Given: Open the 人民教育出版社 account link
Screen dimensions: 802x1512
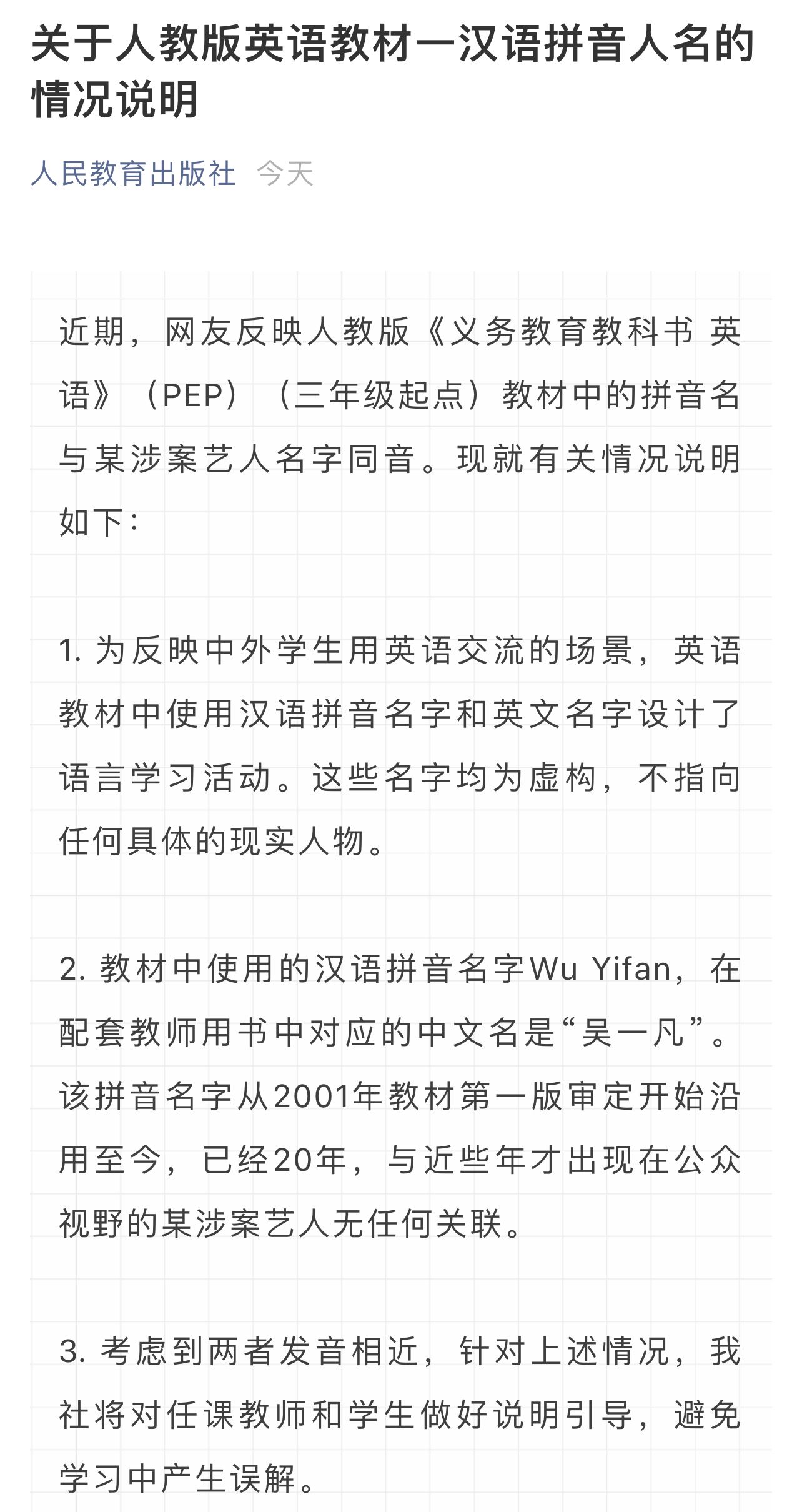Looking at the screenshot, I should click(x=133, y=174).
